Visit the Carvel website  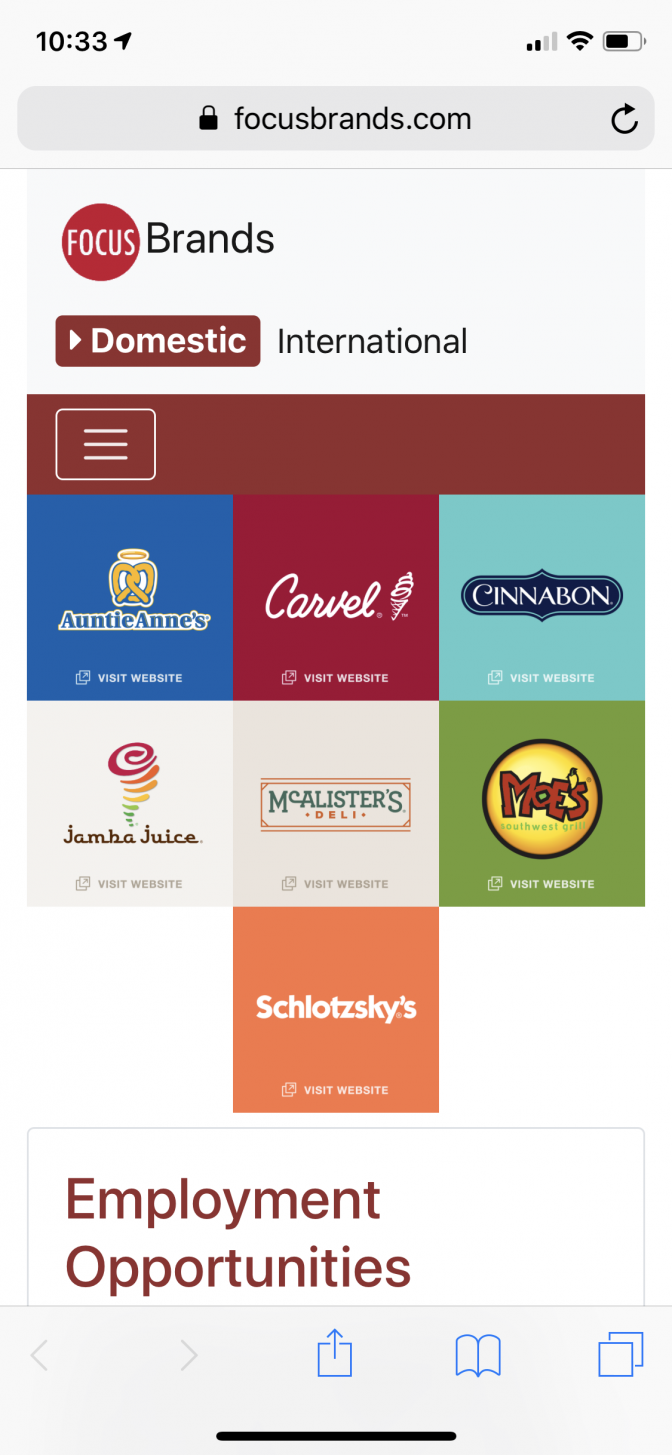tap(336, 597)
